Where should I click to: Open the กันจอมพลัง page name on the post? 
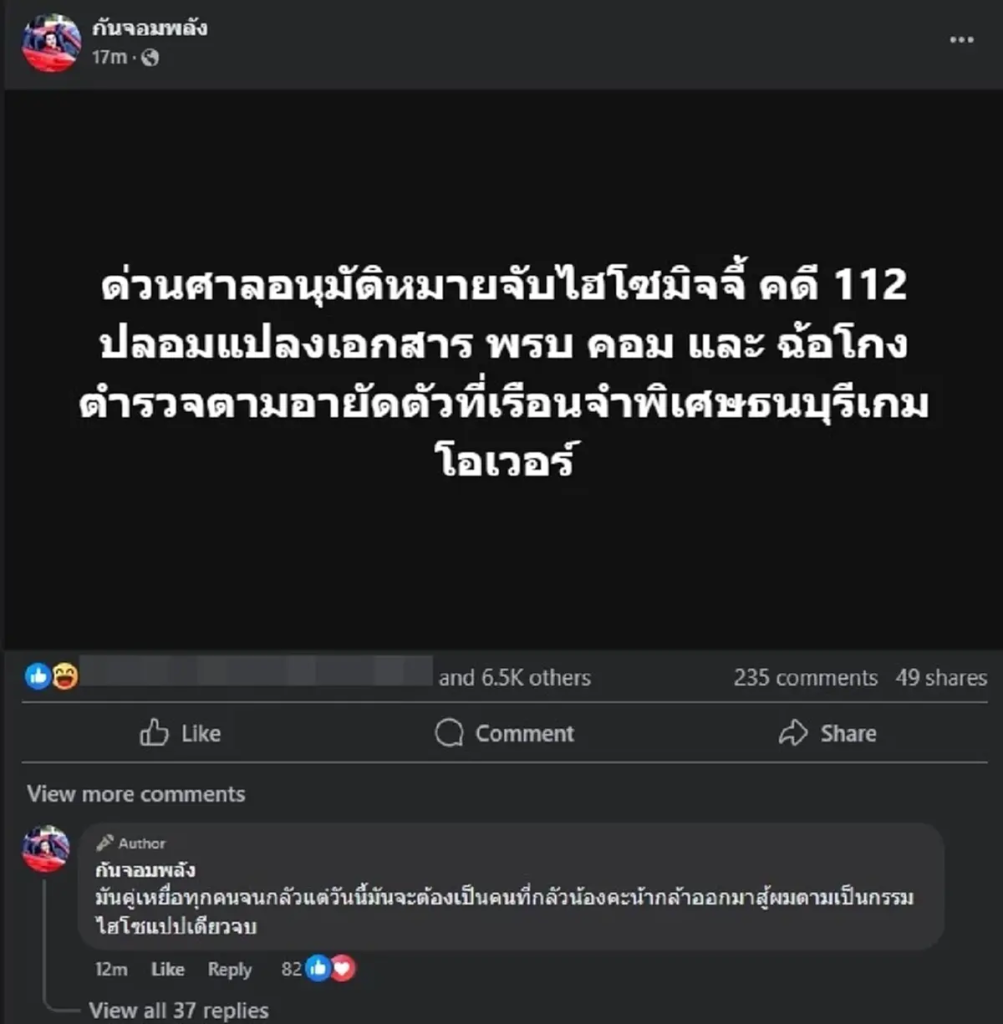tap(149, 28)
